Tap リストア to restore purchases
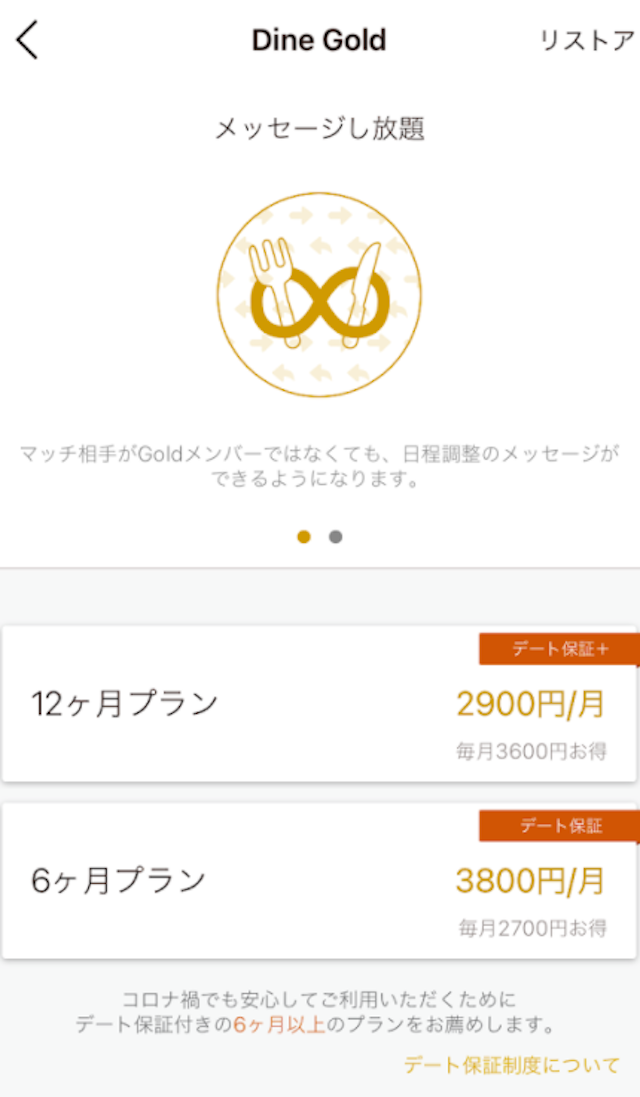 click(x=586, y=41)
